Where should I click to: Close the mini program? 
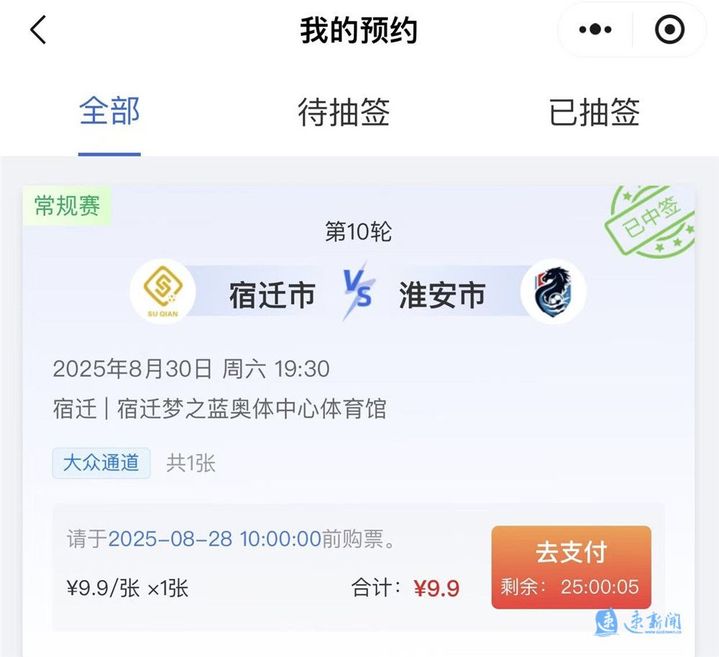pos(669,31)
